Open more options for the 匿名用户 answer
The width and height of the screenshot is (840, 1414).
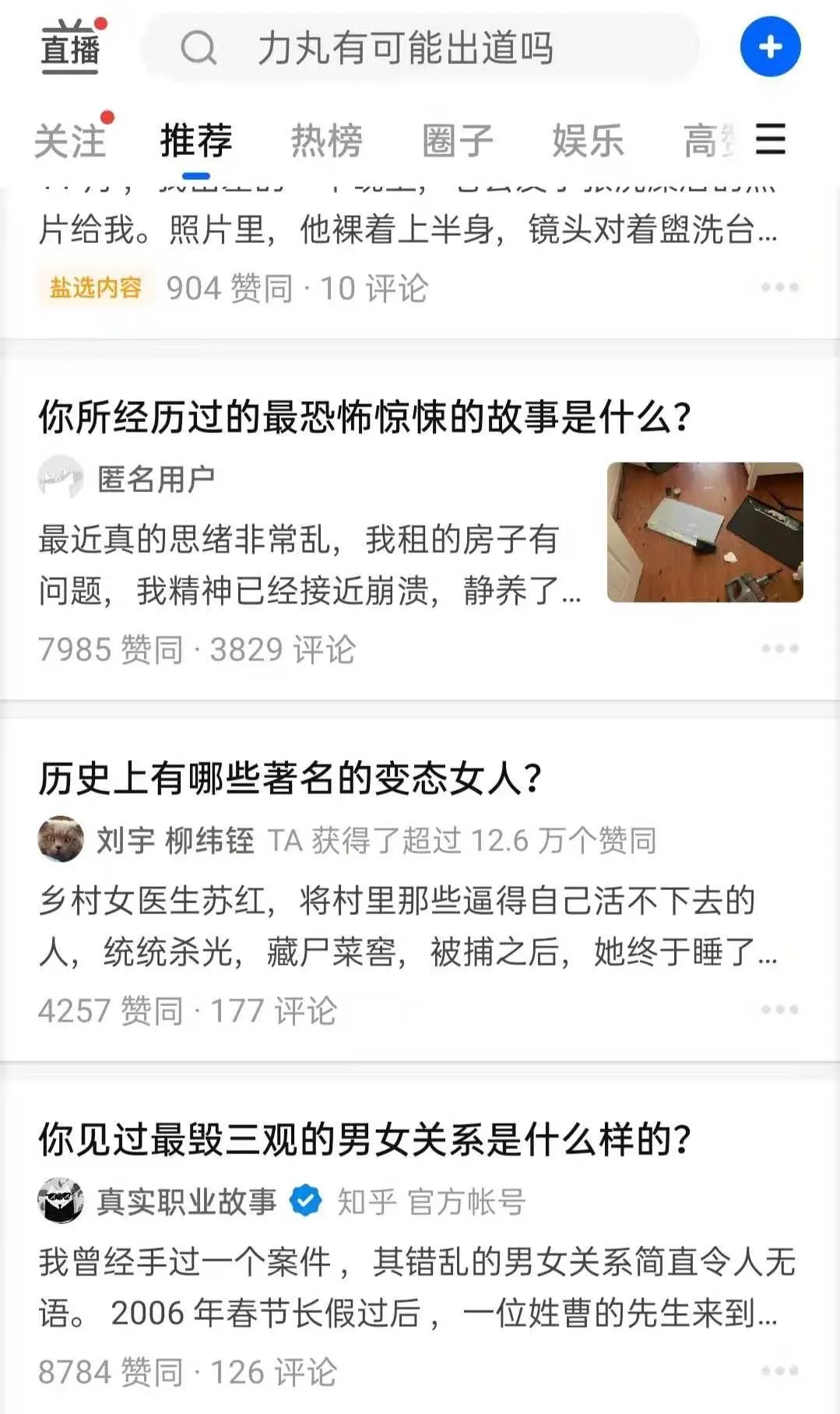tap(780, 649)
